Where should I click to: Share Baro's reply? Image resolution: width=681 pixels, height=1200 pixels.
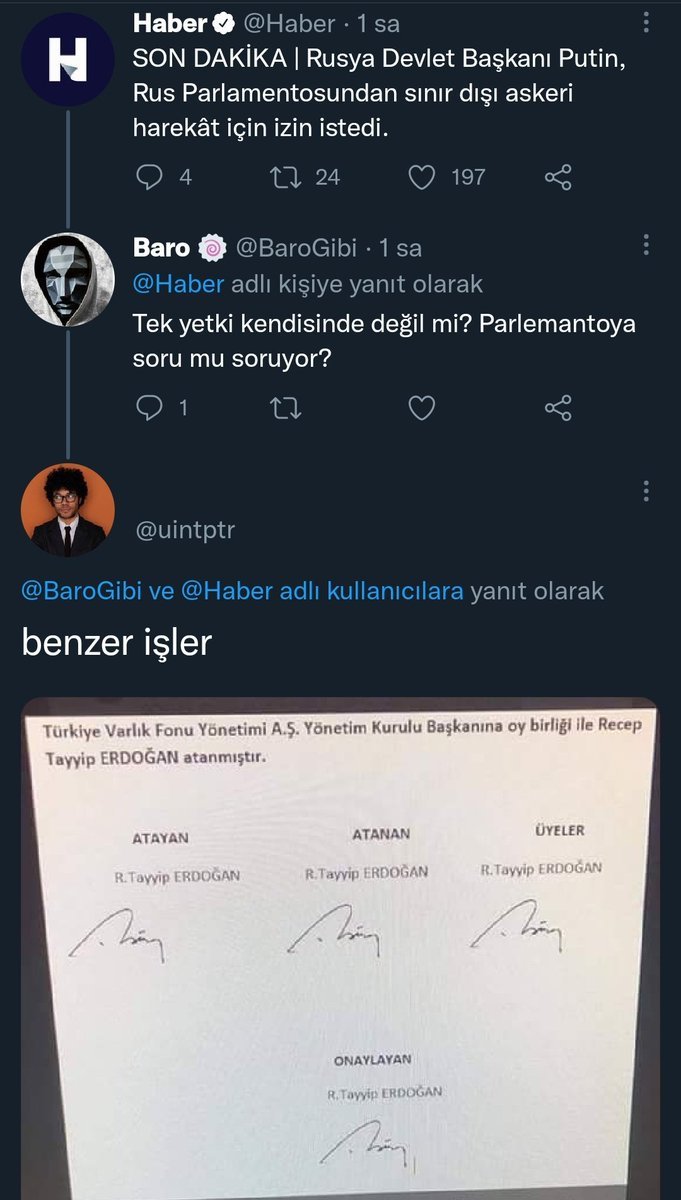558,407
